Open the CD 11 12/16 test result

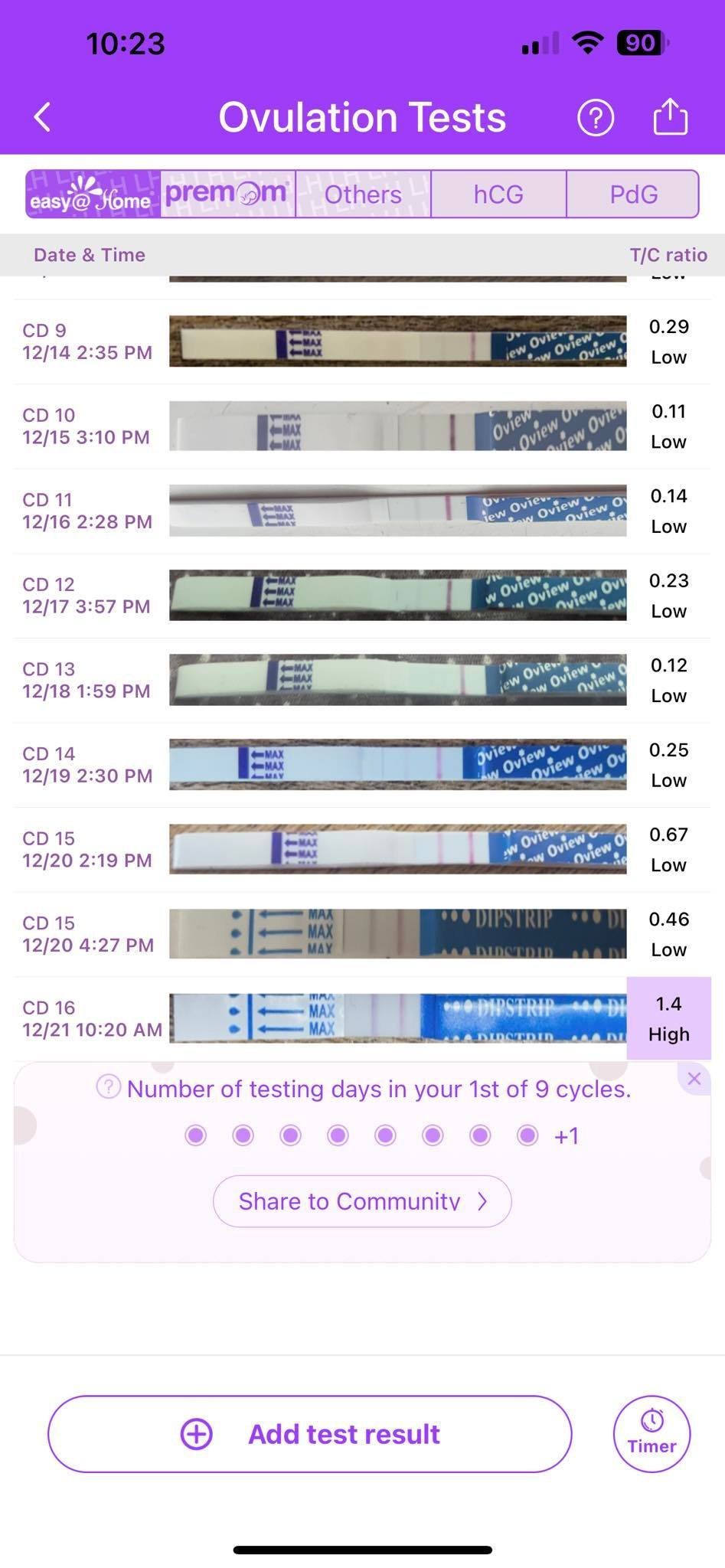397,511
